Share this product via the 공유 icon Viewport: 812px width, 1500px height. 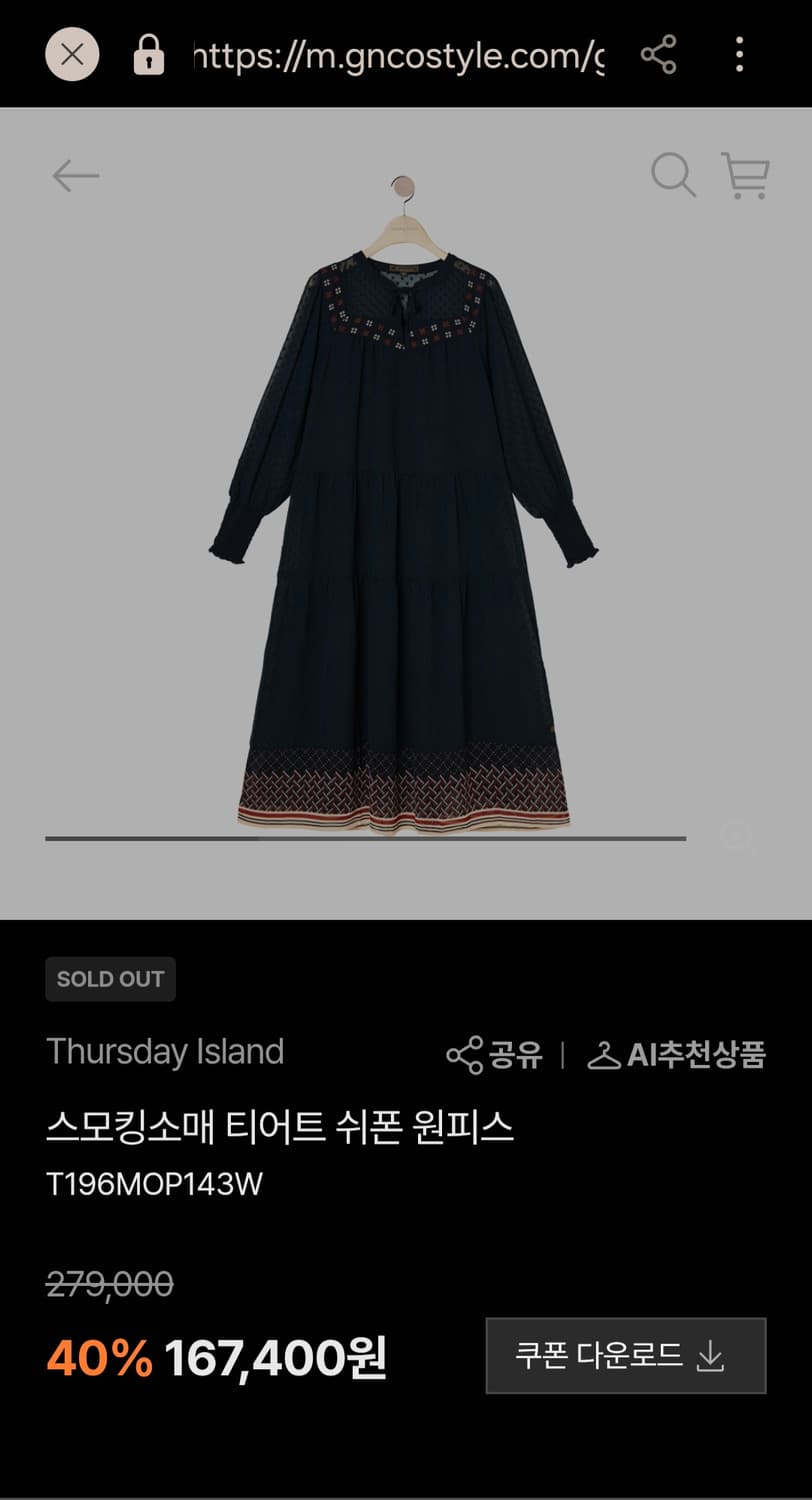click(x=496, y=1052)
